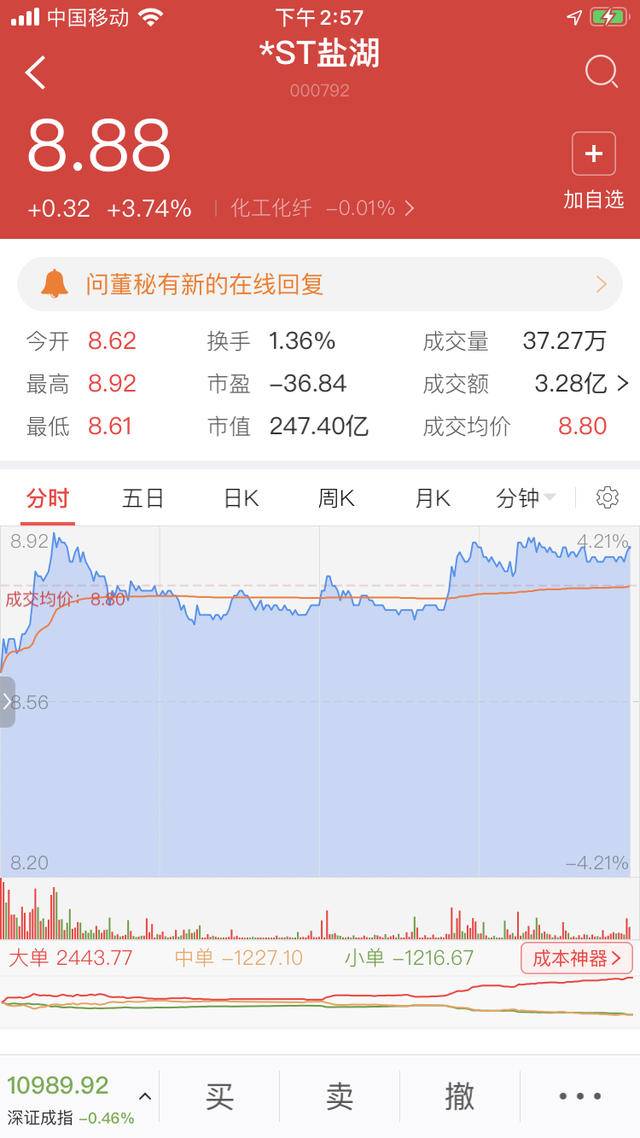Go back using the top-left arrow
The image size is (640, 1138).
coord(35,73)
